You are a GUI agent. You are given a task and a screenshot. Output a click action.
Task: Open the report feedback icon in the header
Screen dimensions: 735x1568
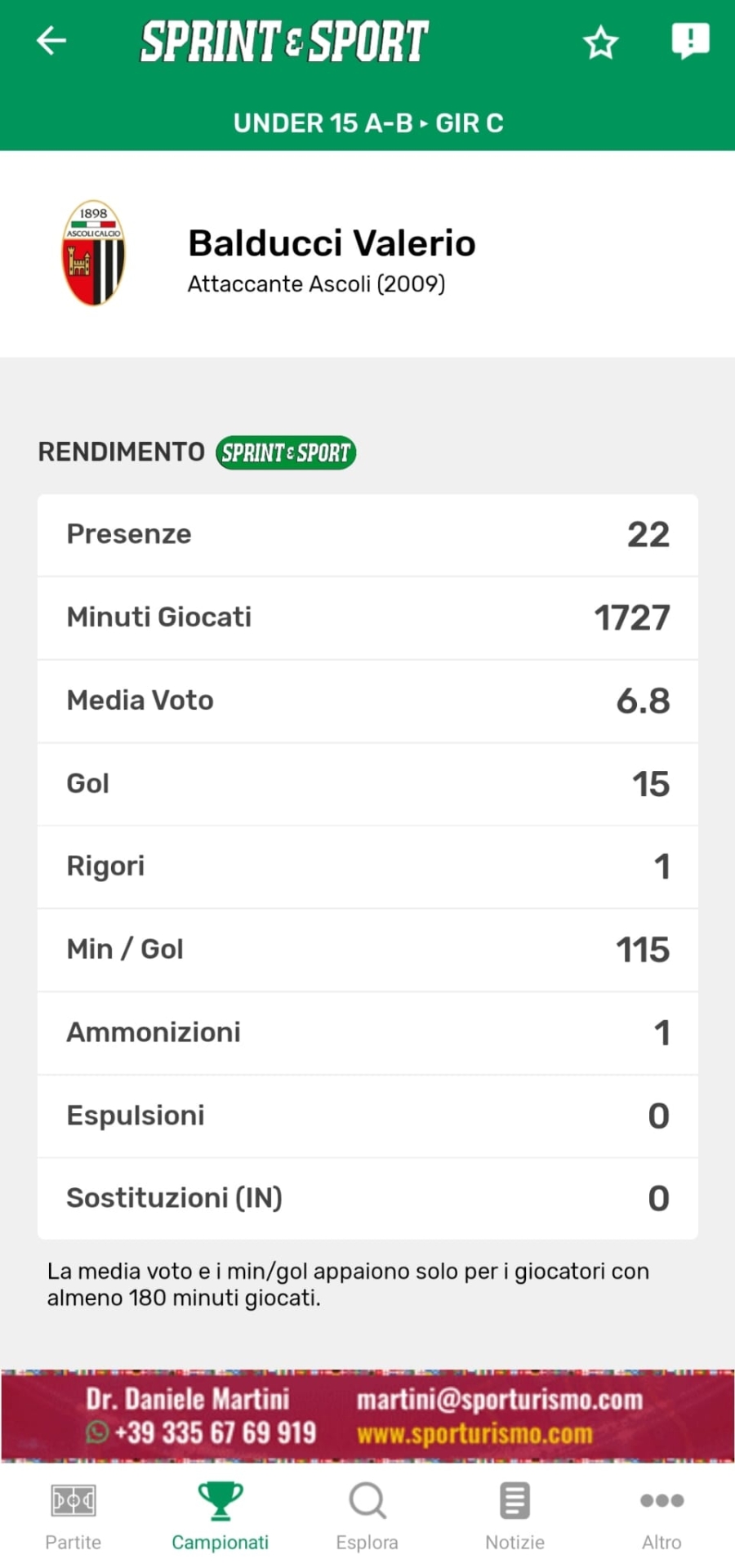coord(690,40)
